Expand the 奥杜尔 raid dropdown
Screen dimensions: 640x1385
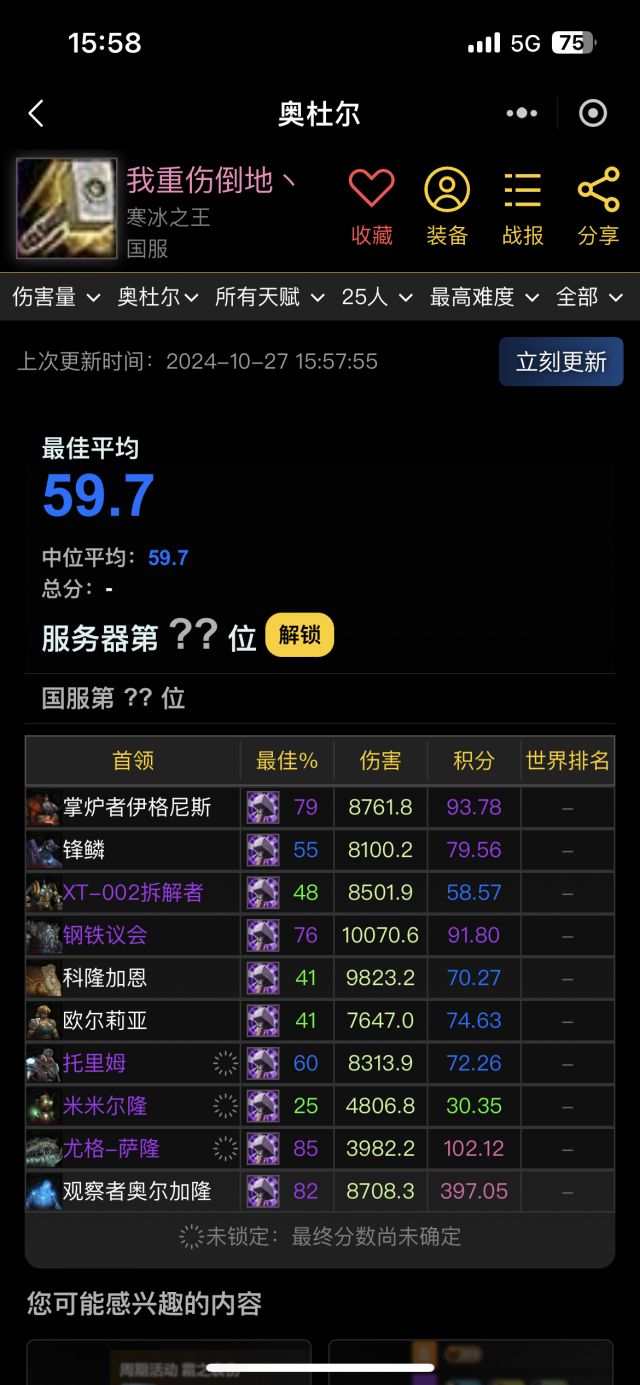click(158, 297)
